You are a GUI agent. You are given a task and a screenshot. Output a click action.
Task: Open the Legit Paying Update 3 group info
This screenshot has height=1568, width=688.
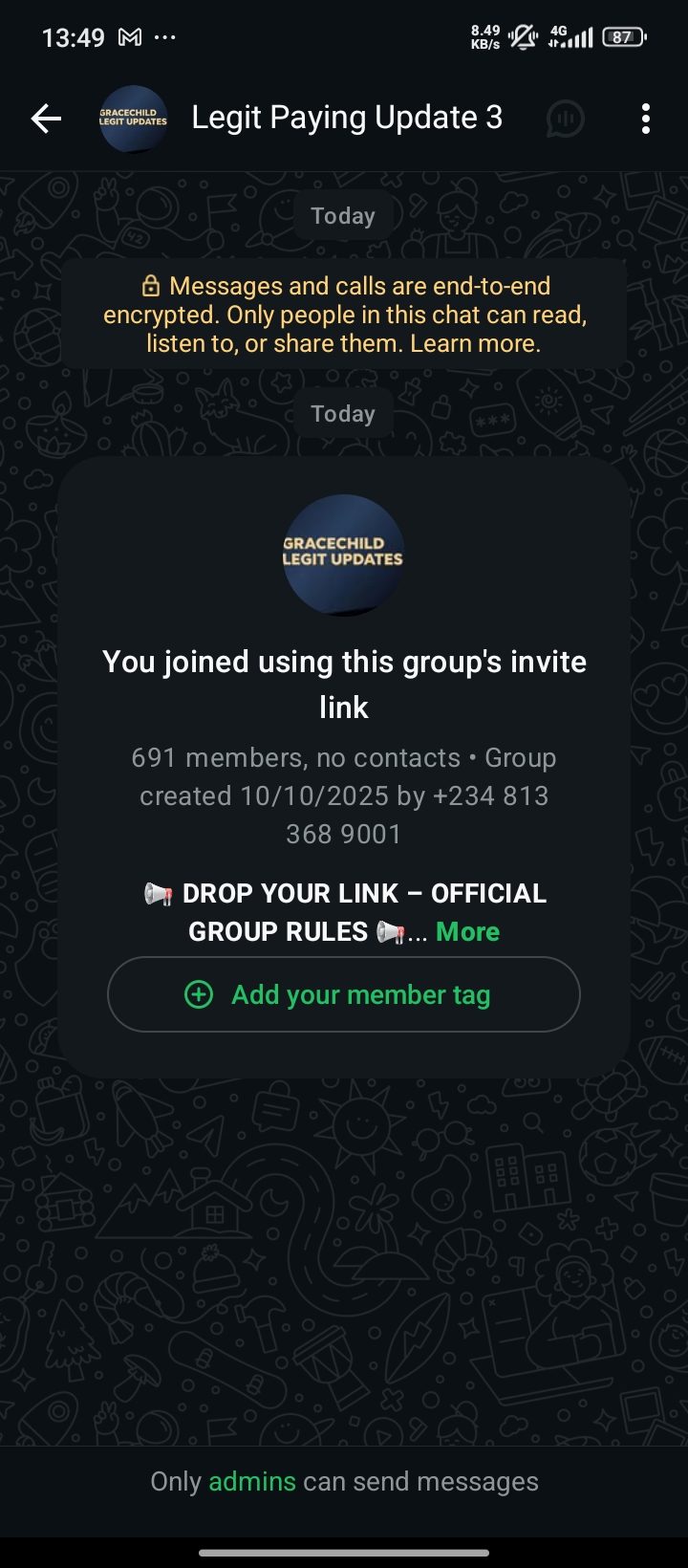[346, 118]
